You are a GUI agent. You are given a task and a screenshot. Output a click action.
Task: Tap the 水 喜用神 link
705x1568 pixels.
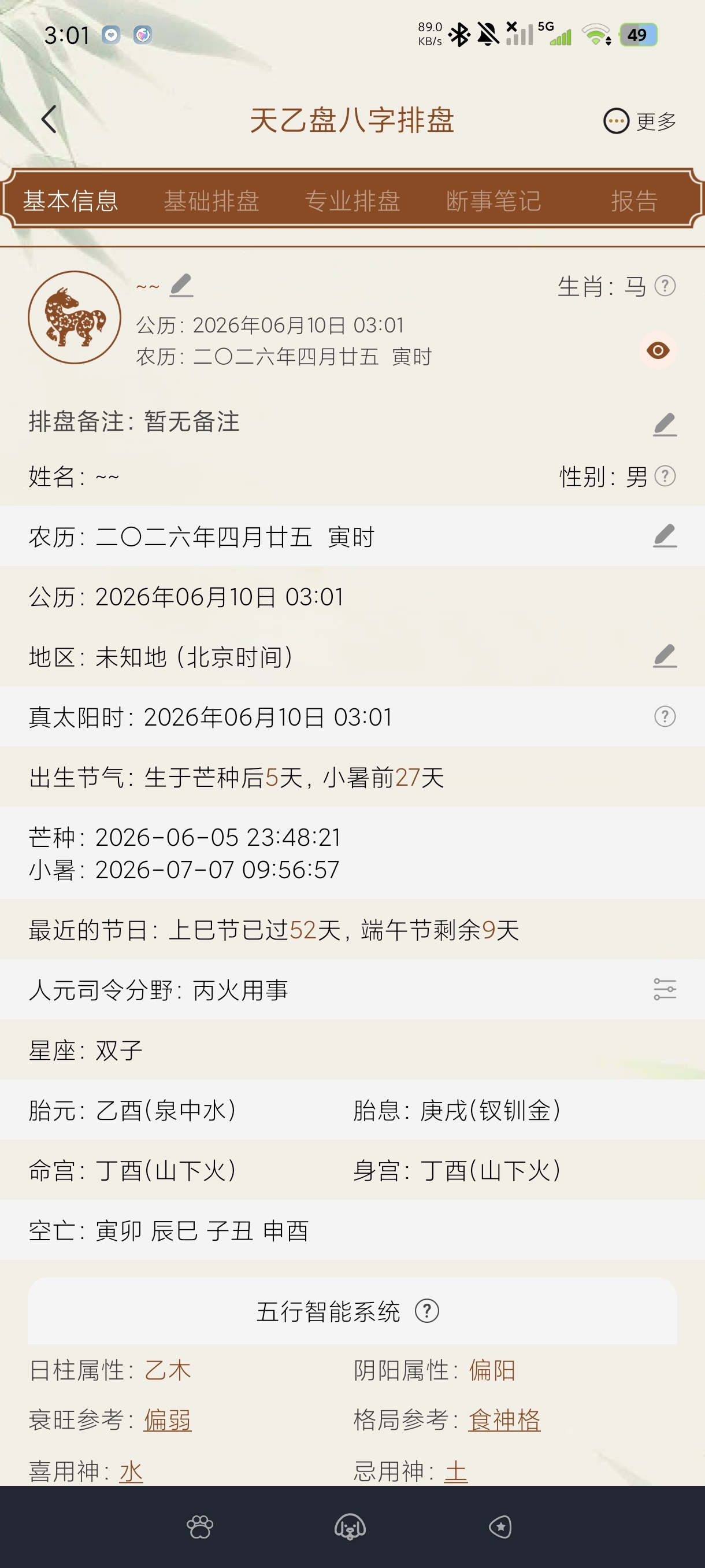pyautogui.click(x=131, y=1471)
